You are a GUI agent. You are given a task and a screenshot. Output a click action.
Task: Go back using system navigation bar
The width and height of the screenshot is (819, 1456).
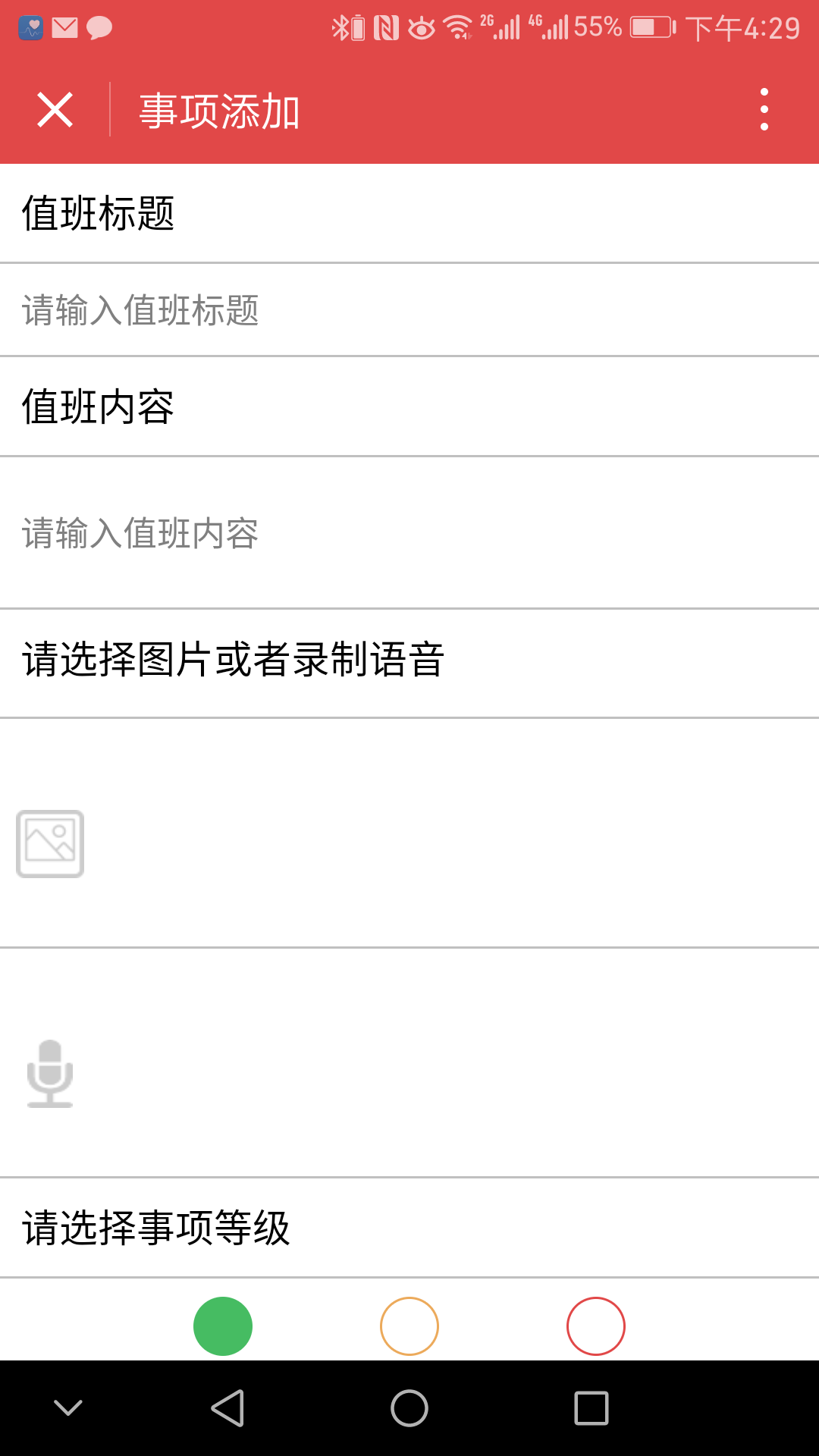[x=227, y=1408]
